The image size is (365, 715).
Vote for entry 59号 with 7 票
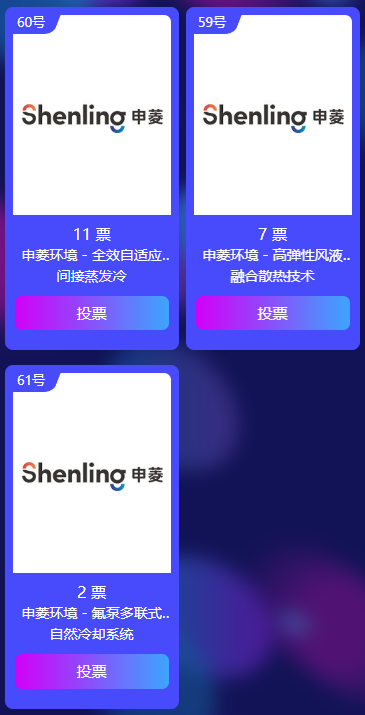pyautogui.click(x=273, y=313)
